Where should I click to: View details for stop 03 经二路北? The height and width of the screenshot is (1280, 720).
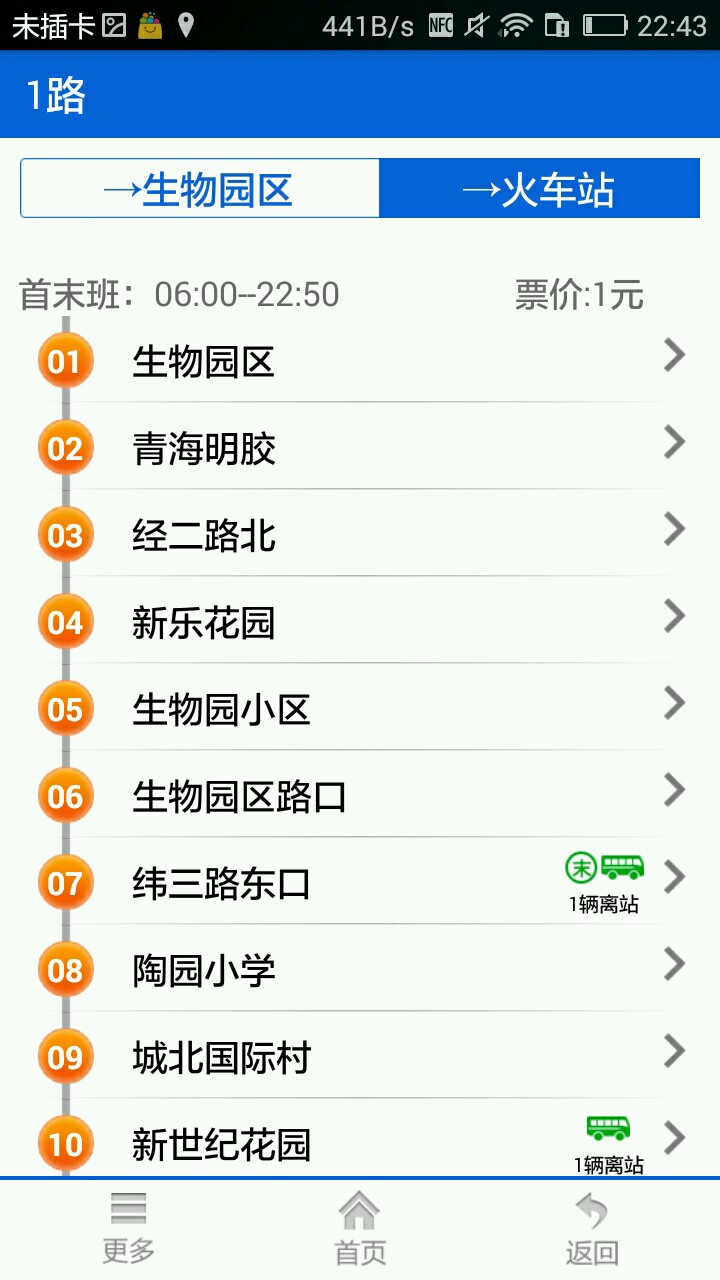360,535
